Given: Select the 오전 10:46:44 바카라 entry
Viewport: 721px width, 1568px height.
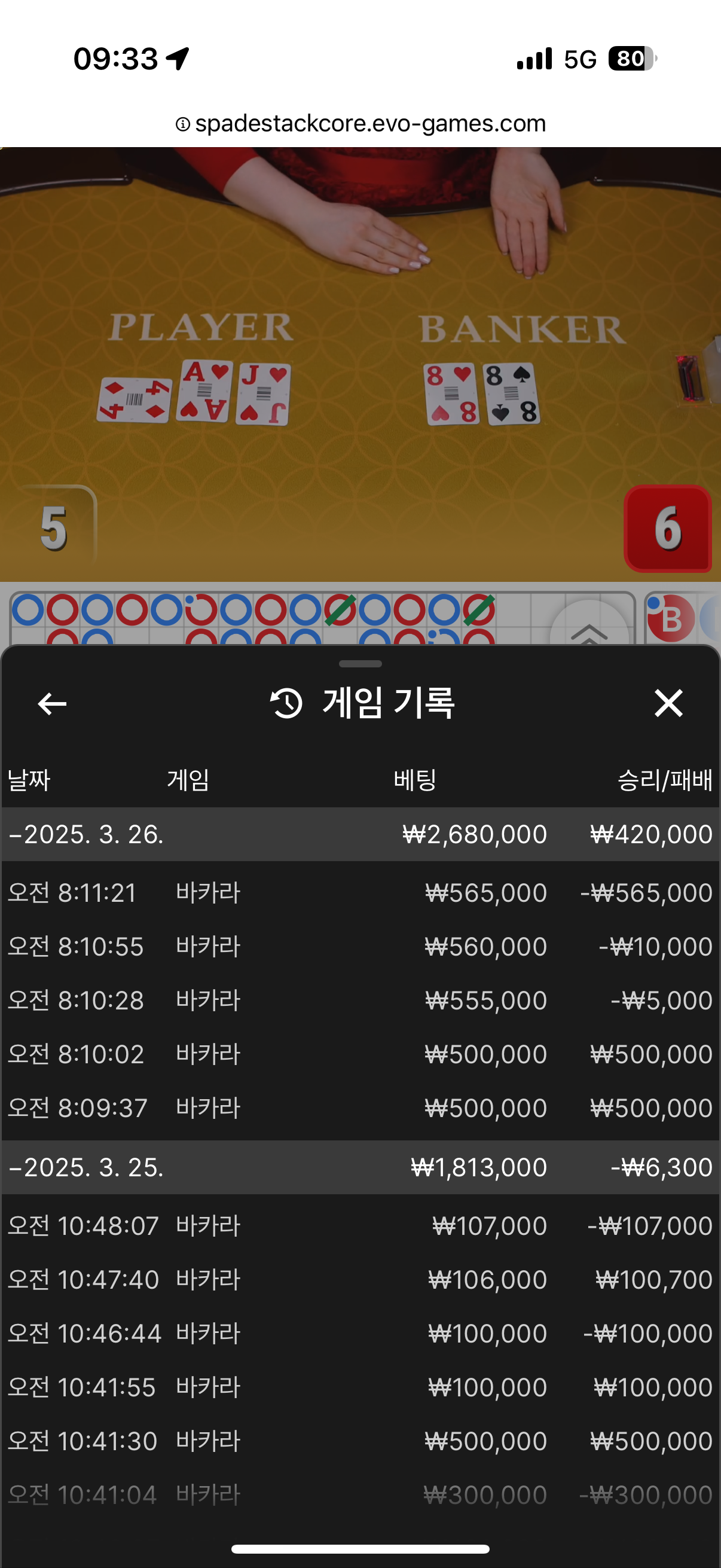Looking at the screenshot, I should tap(360, 1333).
